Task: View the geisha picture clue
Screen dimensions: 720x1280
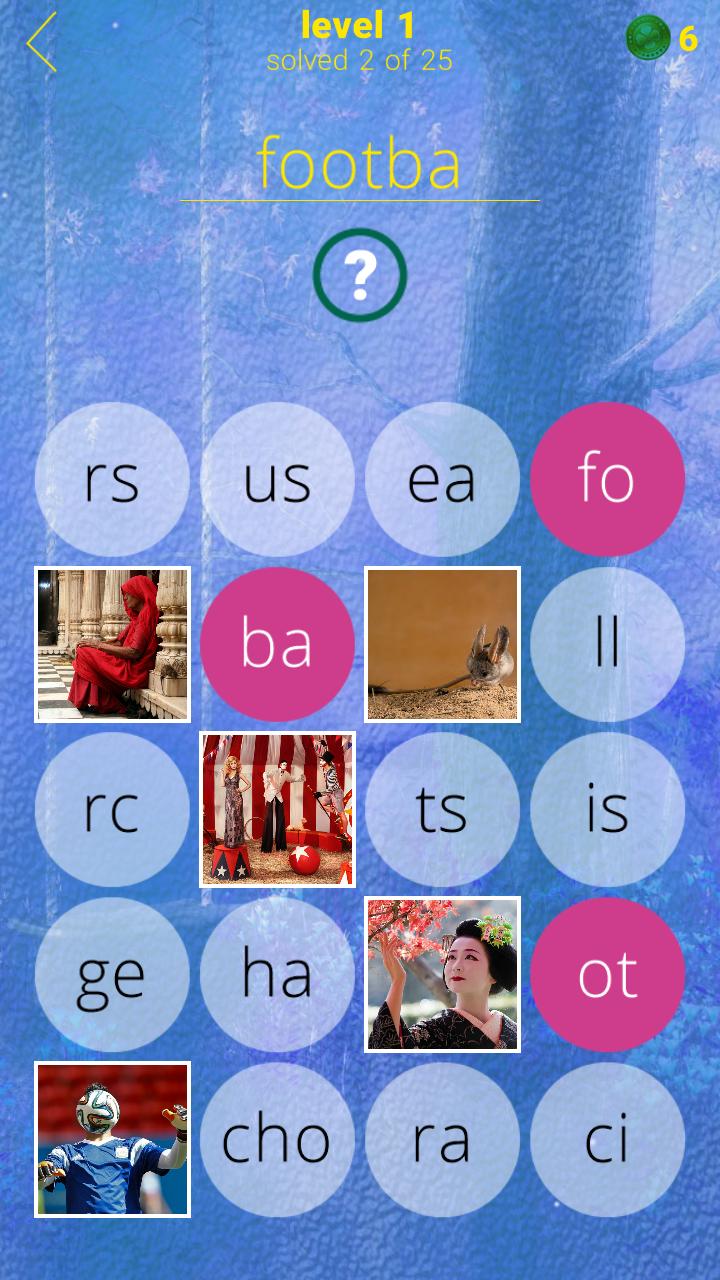Action: 442,974
